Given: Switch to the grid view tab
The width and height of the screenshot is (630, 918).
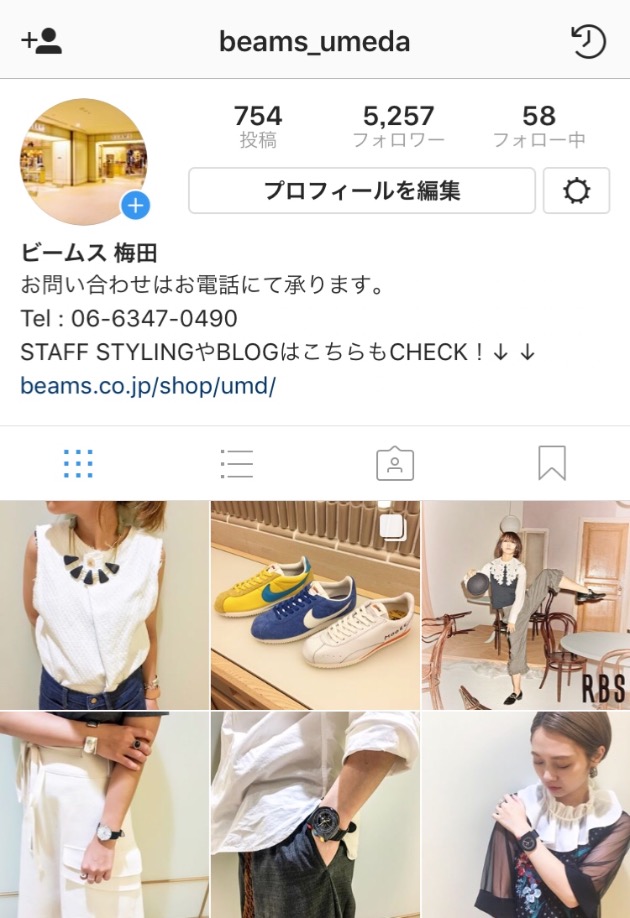Looking at the screenshot, I should (x=78, y=463).
